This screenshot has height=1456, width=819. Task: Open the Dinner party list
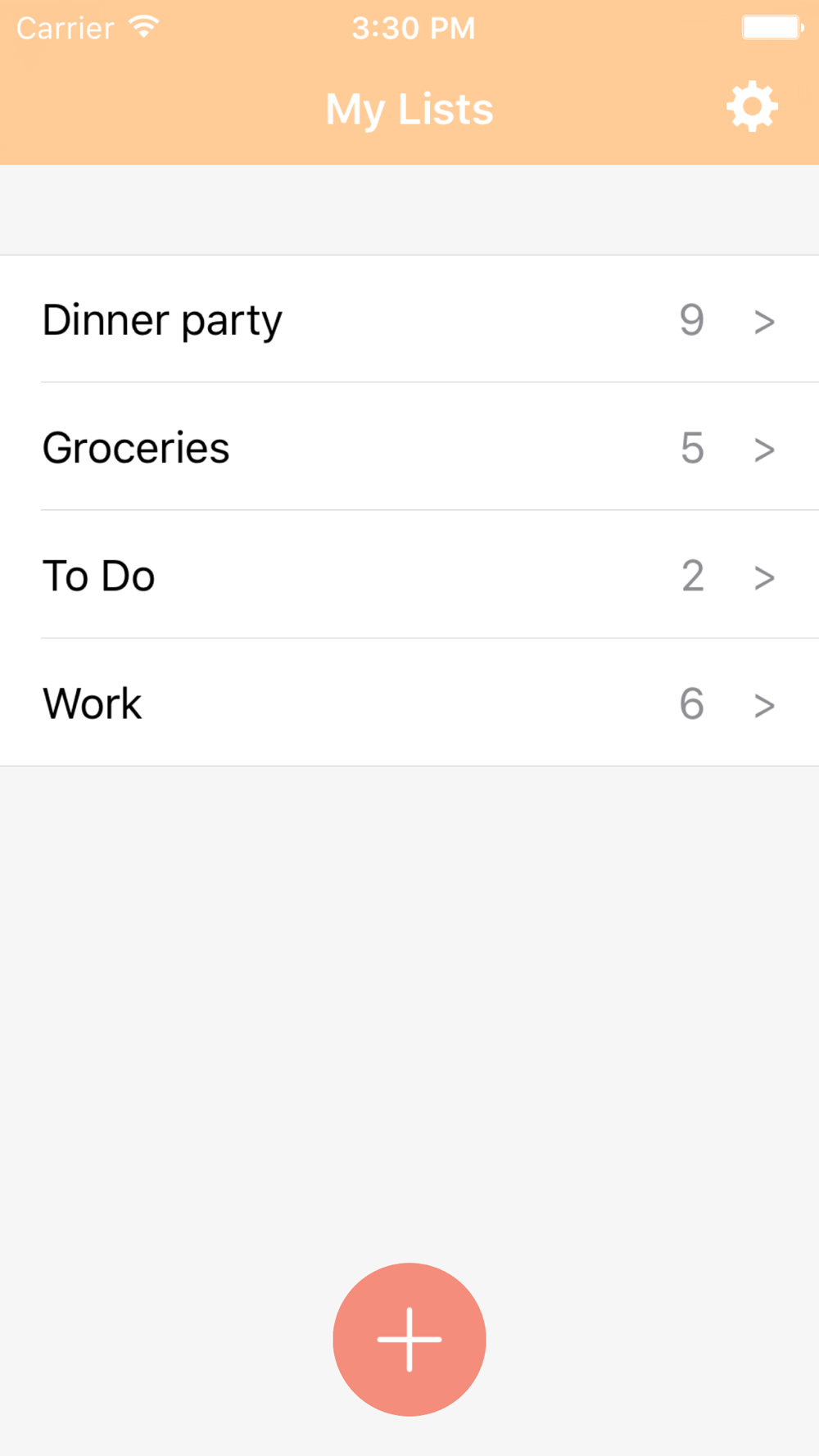409,319
